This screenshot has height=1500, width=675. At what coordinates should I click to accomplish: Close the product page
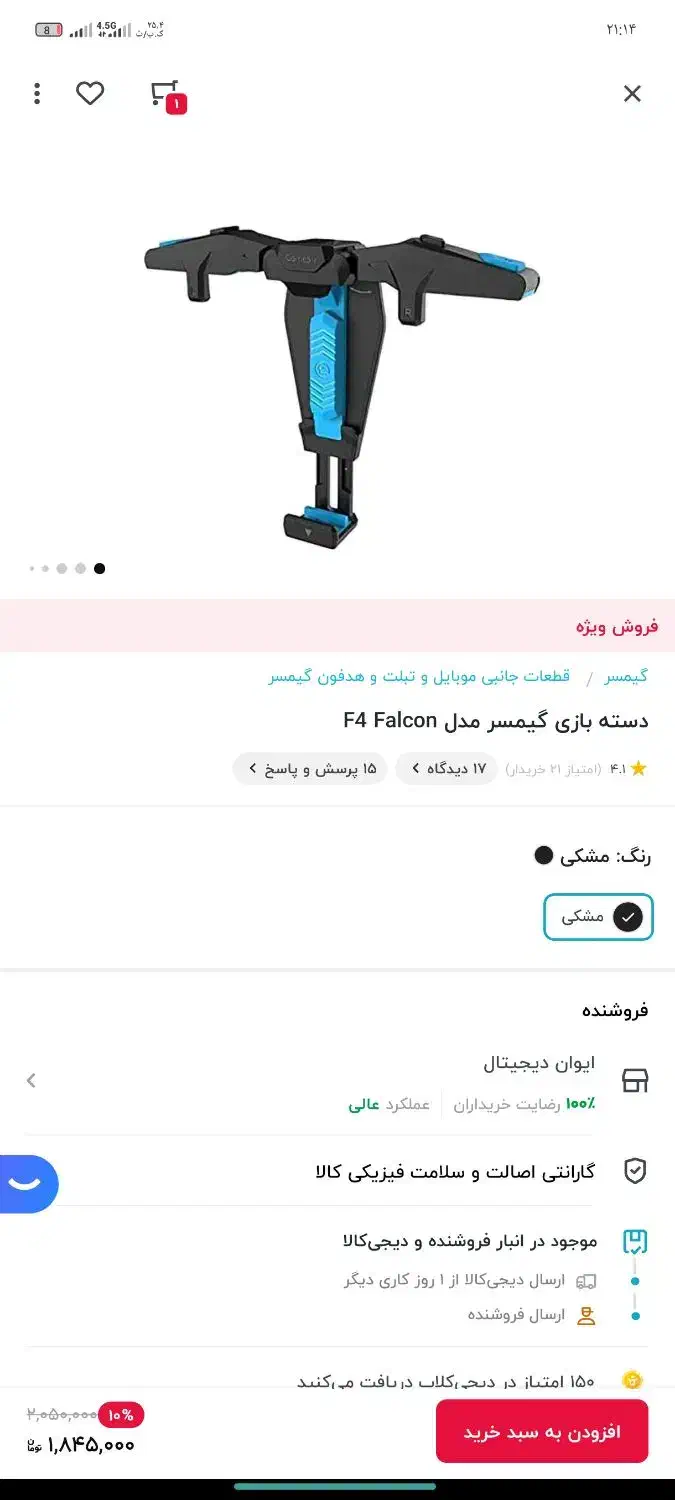pyautogui.click(x=632, y=94)
